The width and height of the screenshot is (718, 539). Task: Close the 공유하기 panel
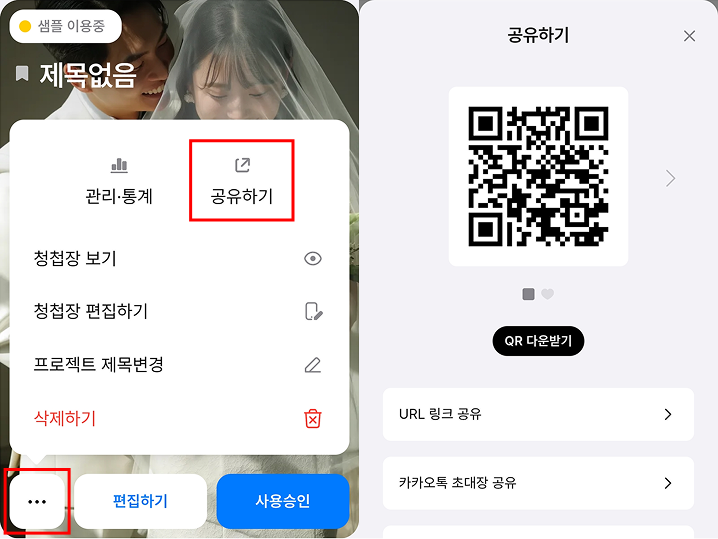(689, 36)
